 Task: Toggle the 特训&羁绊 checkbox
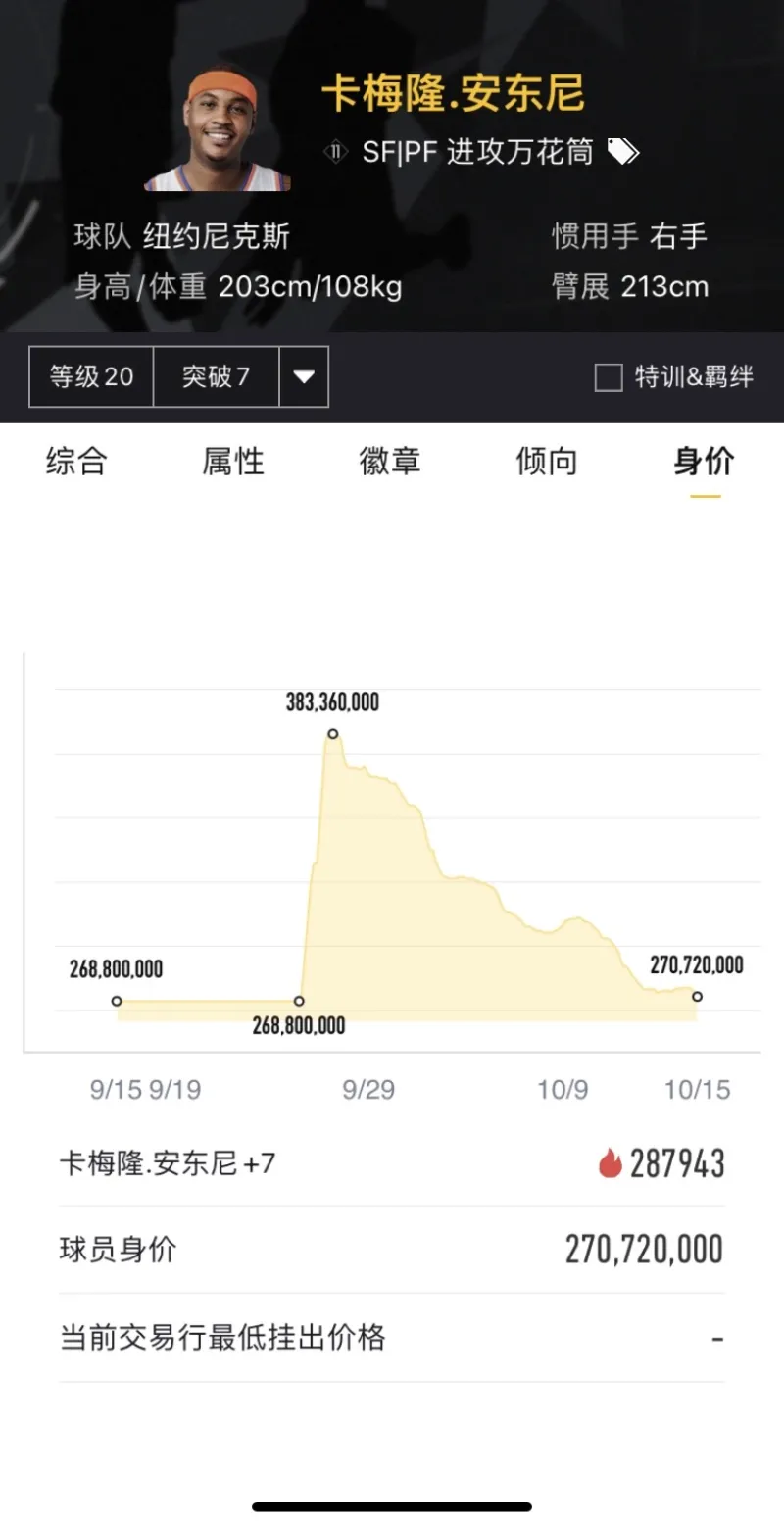point(609,377)
